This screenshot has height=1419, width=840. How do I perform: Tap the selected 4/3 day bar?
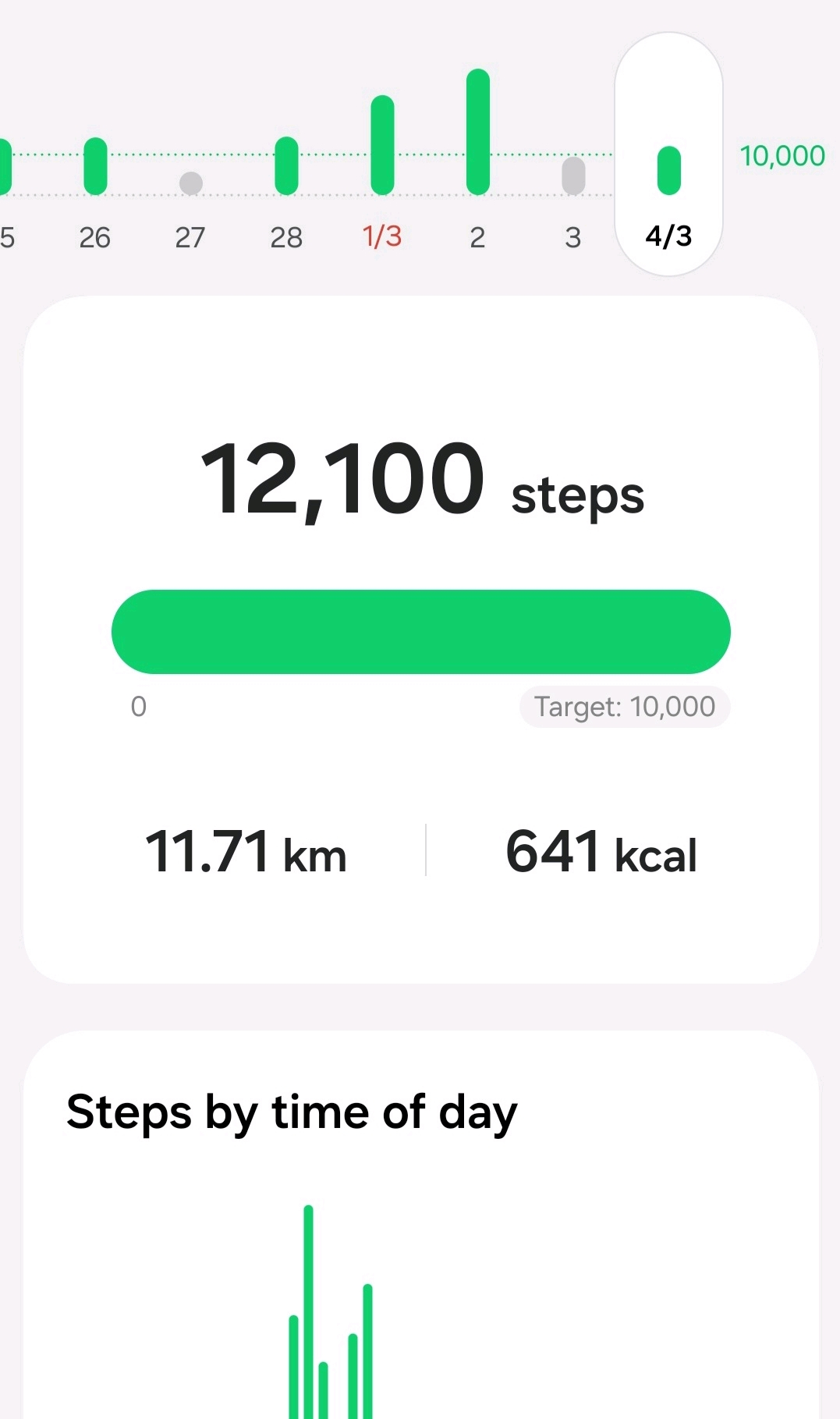coord(669,171)
